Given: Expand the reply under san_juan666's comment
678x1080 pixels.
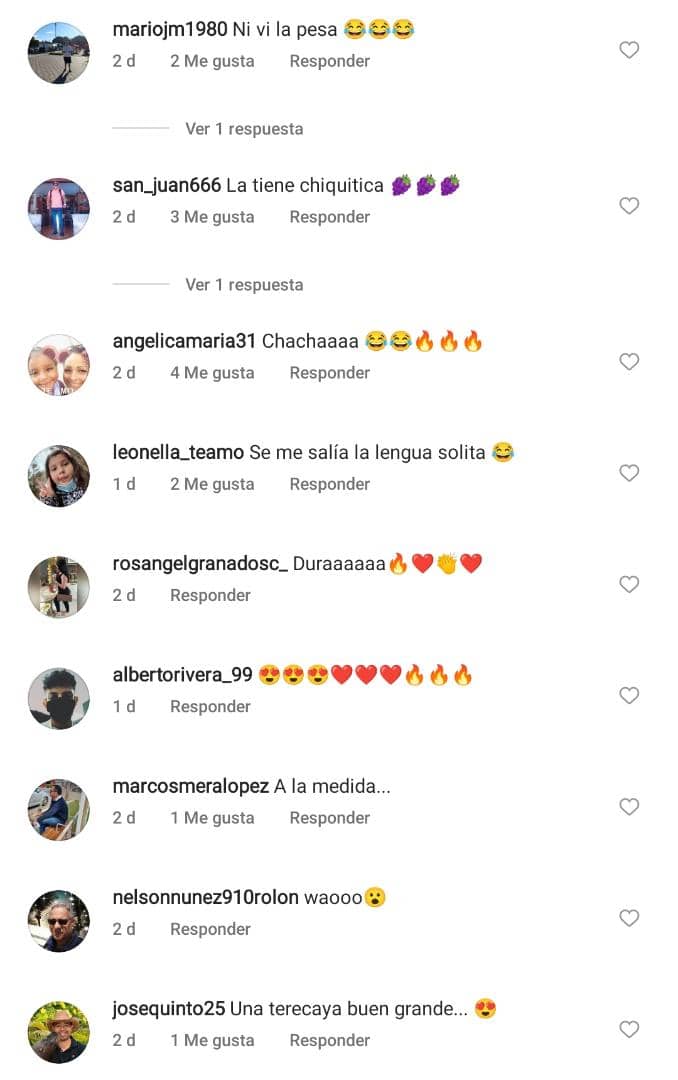Looking at the screenshot, I should [x=243, y=285].
